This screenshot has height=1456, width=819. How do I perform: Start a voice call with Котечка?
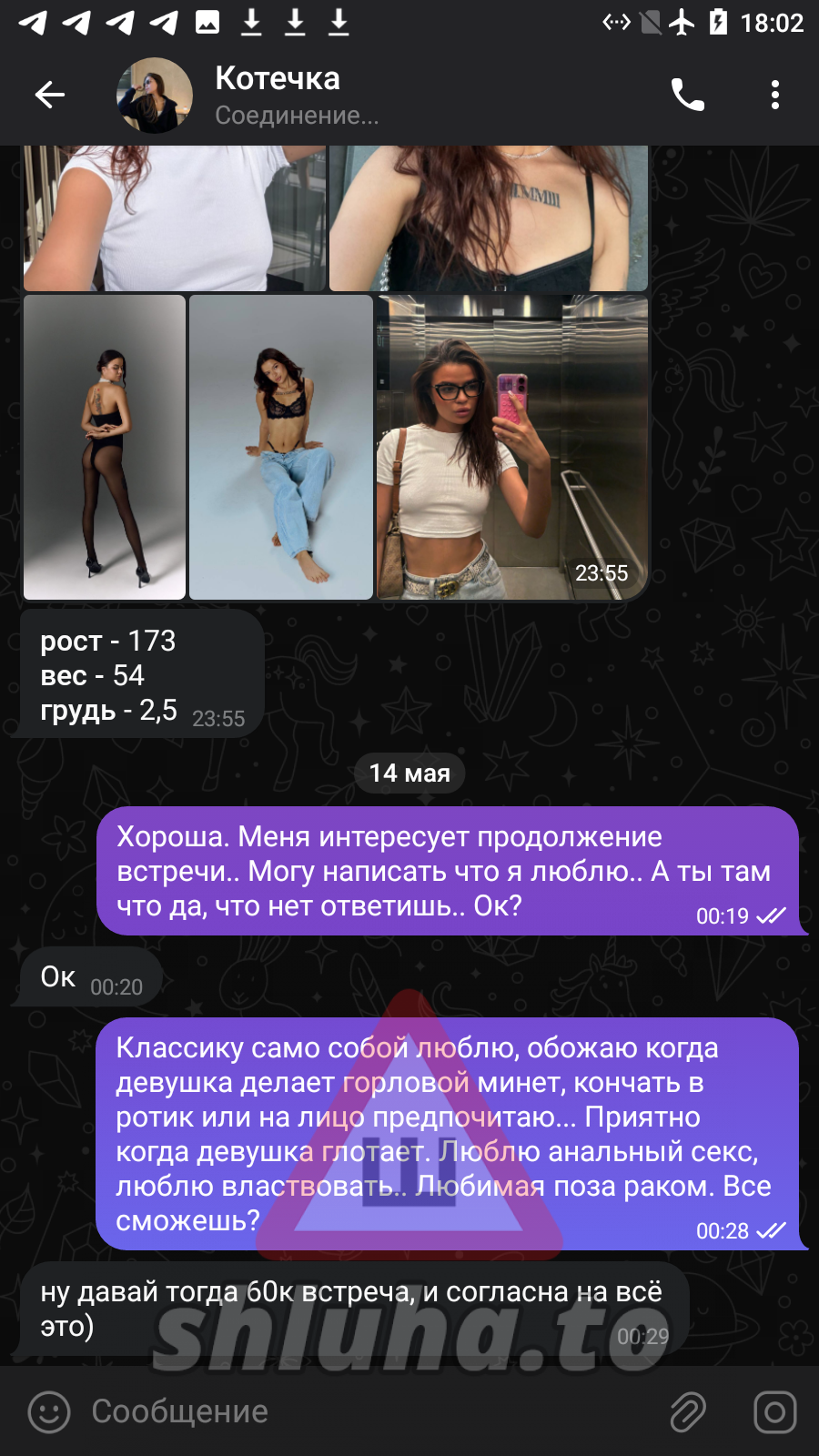click(x=687, y=95)
